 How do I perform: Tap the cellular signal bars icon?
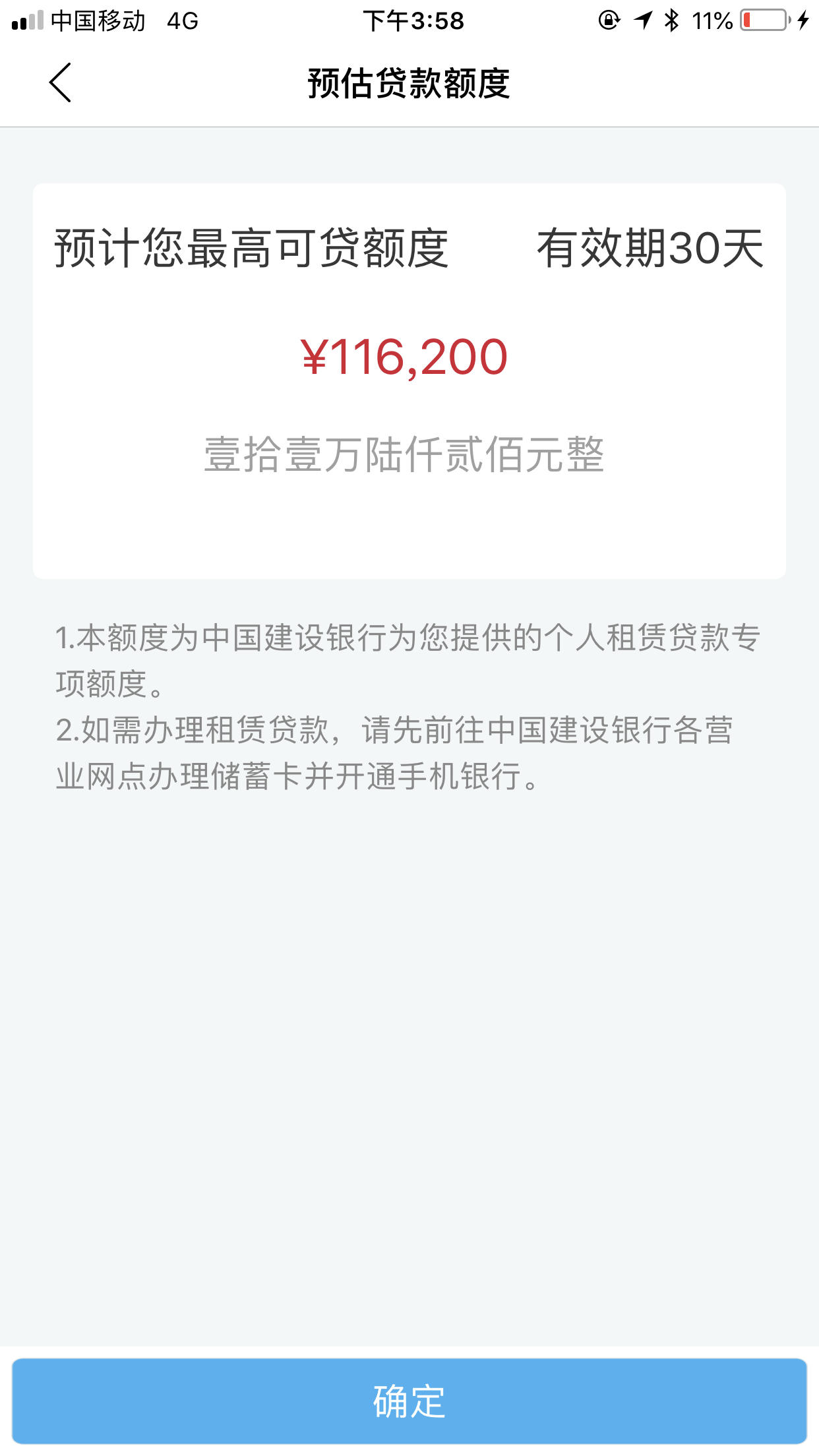[28, 20]
